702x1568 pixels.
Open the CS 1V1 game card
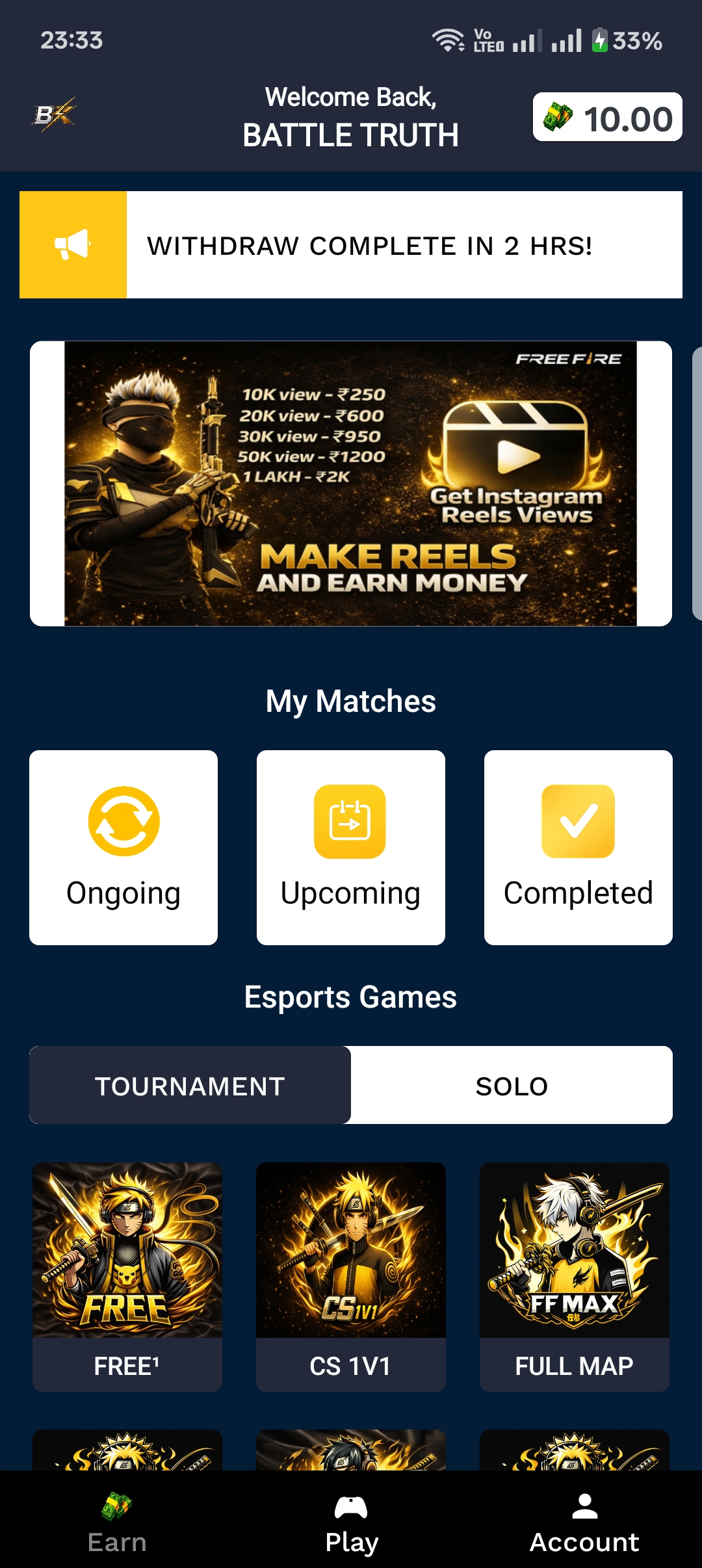[x=350, y=1276]
